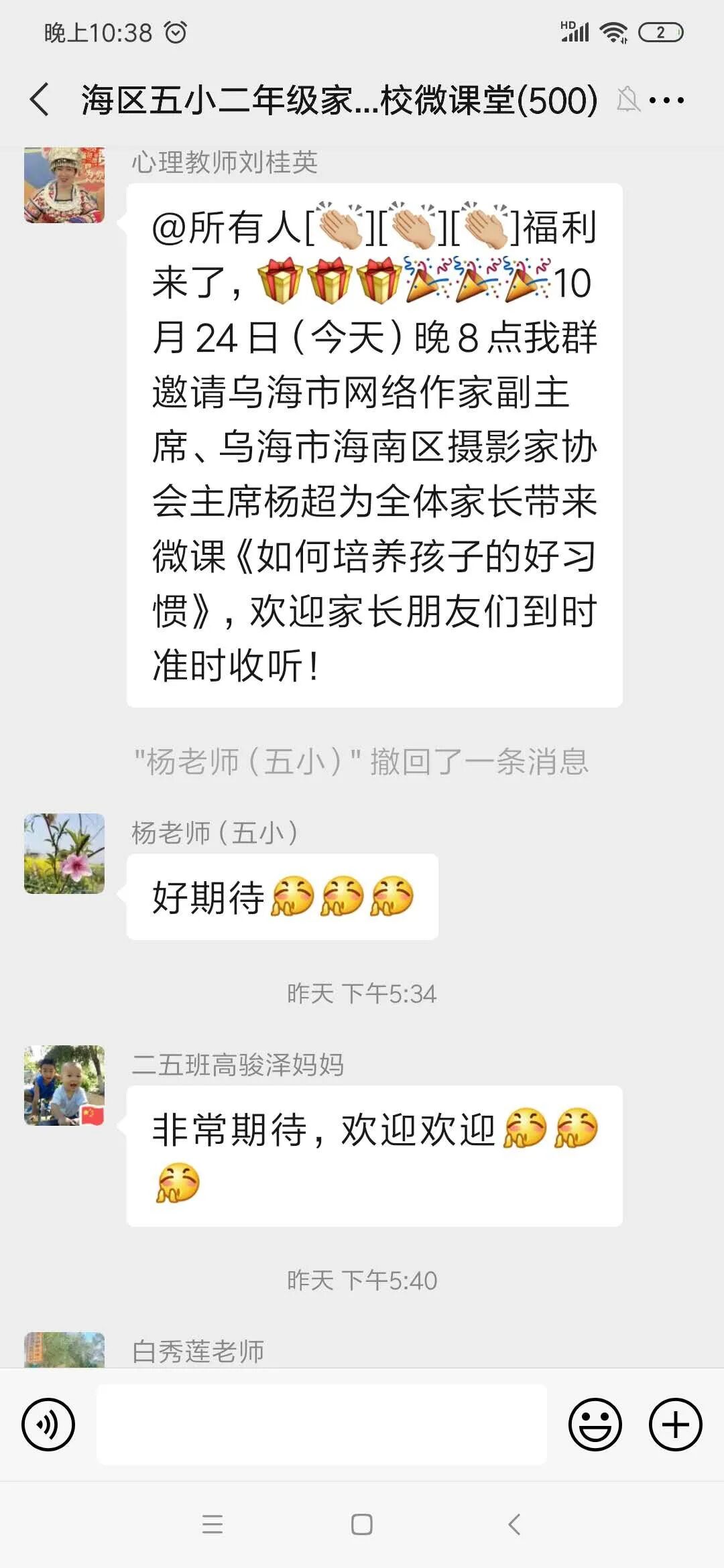724x1568 pixels.
Task: Tap the system home button
Action: (362, 1524)
